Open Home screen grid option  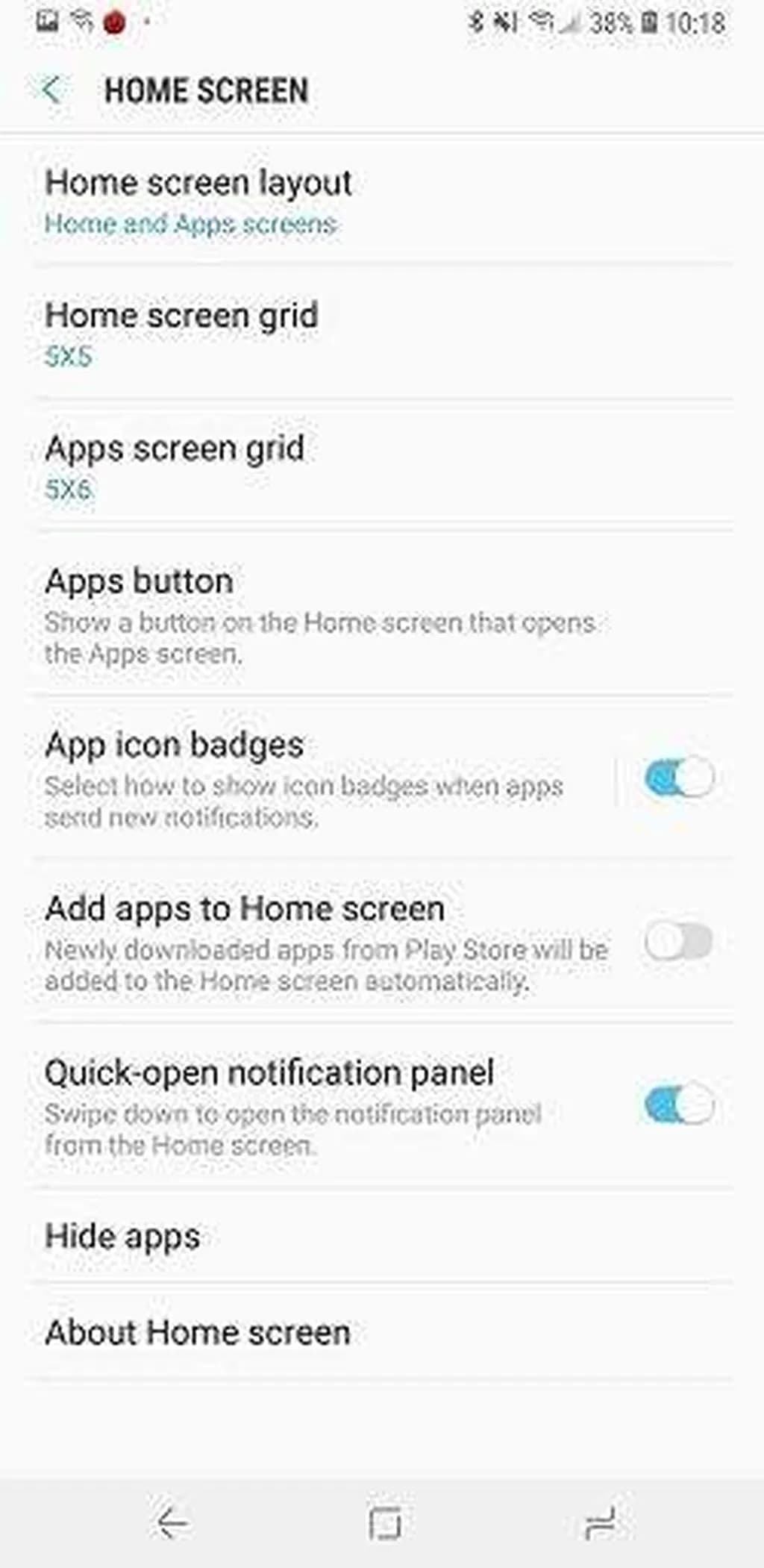coord(181,333)
